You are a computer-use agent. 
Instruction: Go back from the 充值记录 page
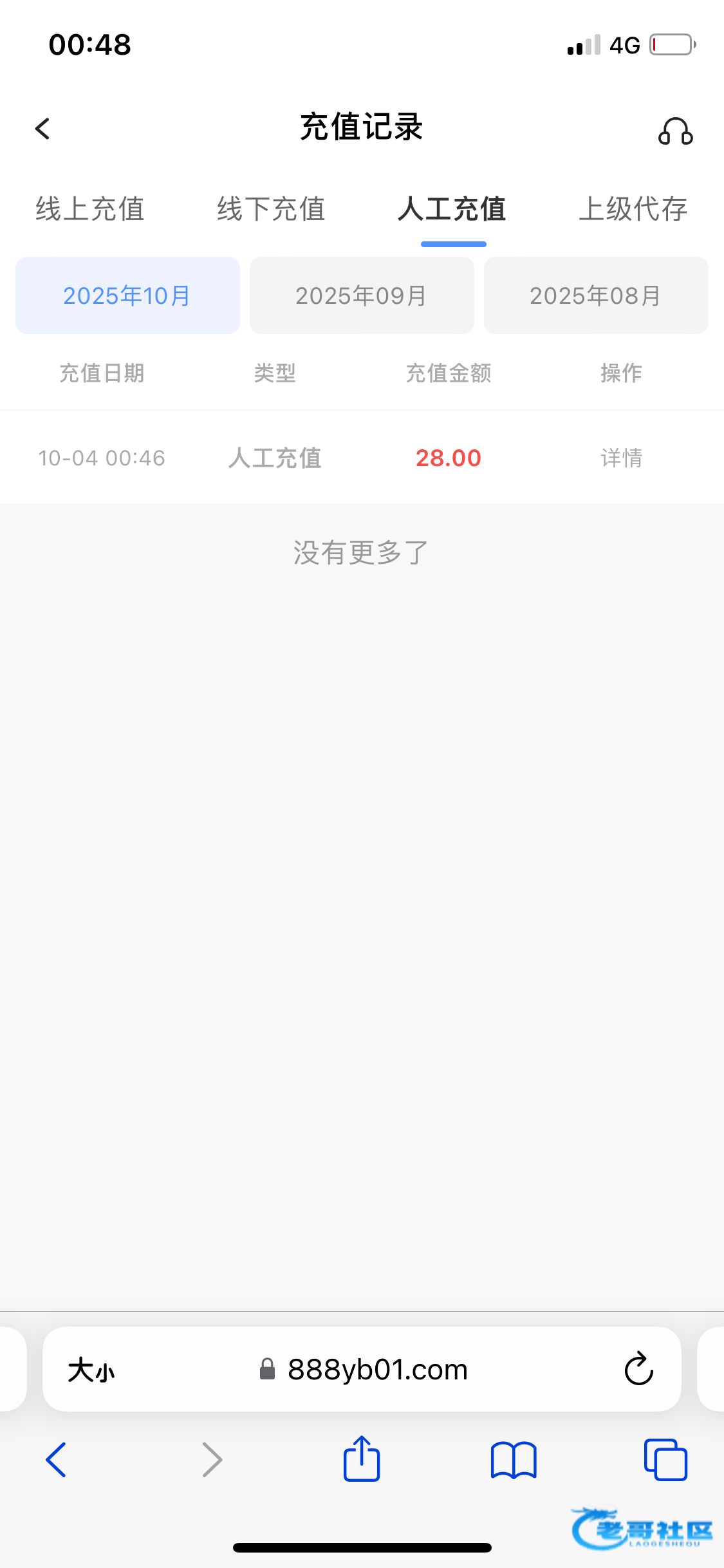point(42,129)
